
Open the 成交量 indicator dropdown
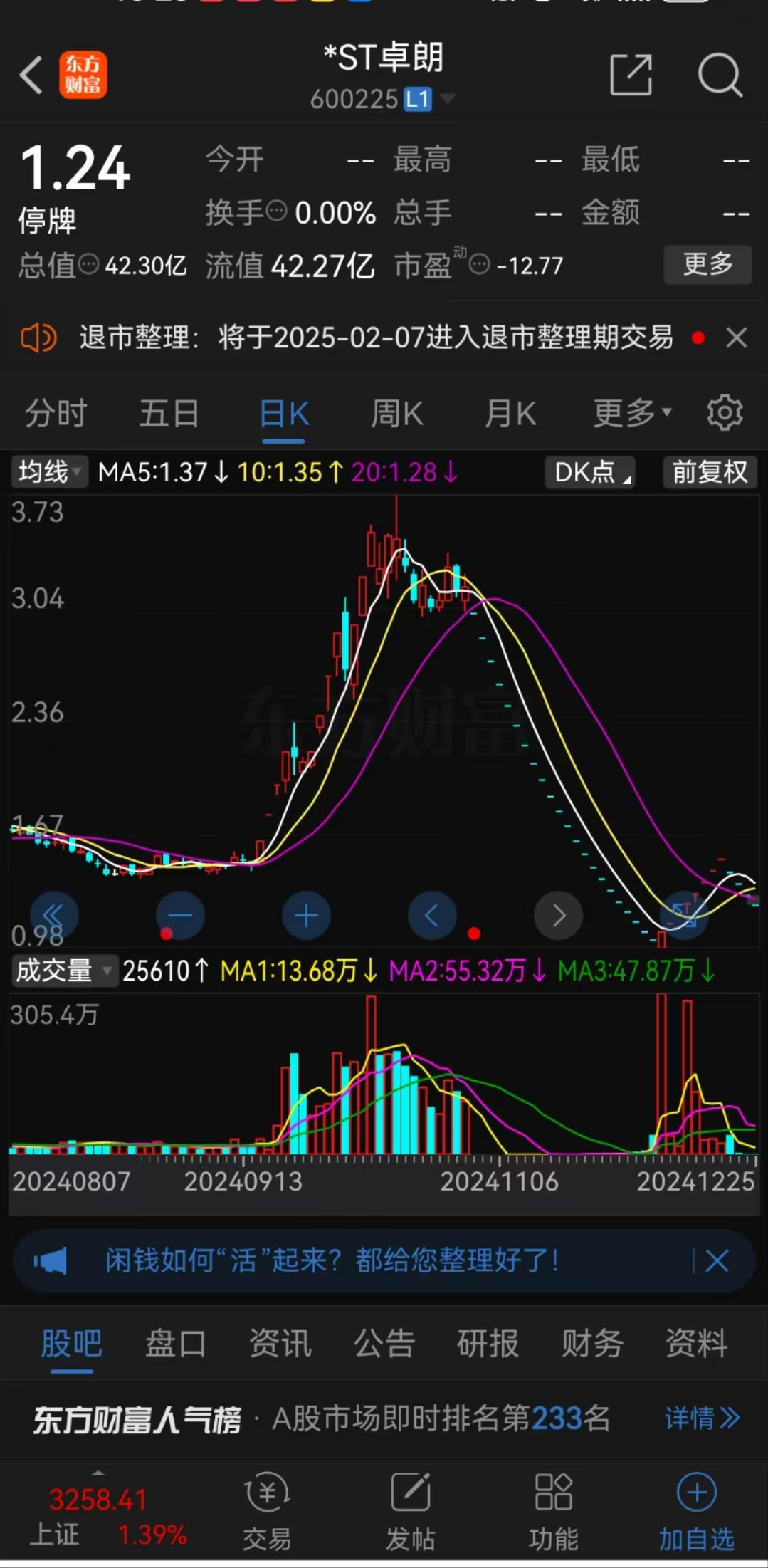coord(63,971)
